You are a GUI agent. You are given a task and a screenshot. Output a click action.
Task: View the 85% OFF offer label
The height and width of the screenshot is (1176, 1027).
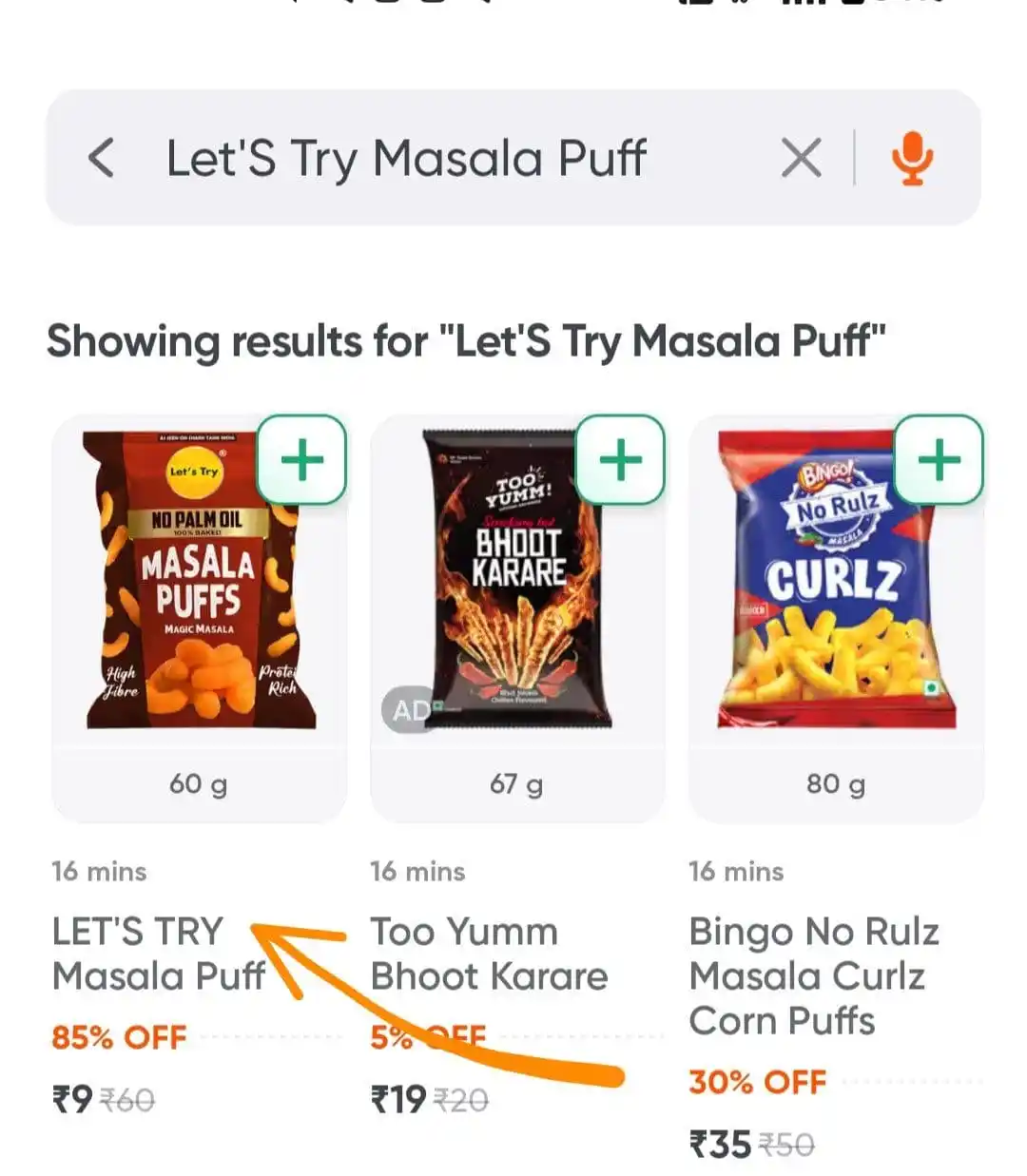click(x=118, y=1037)
